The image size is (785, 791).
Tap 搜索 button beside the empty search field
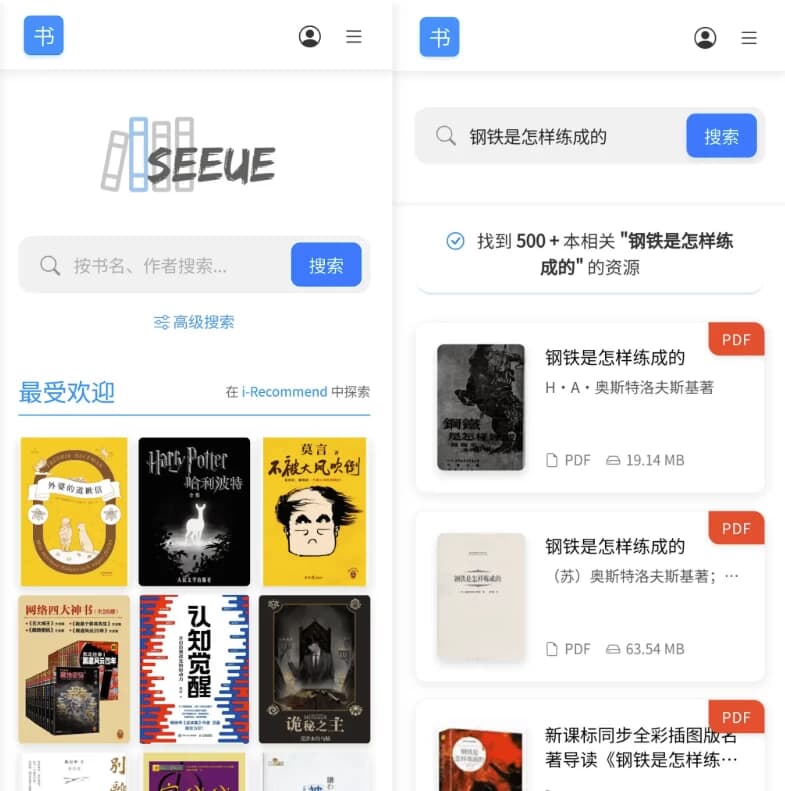[326, 265]
